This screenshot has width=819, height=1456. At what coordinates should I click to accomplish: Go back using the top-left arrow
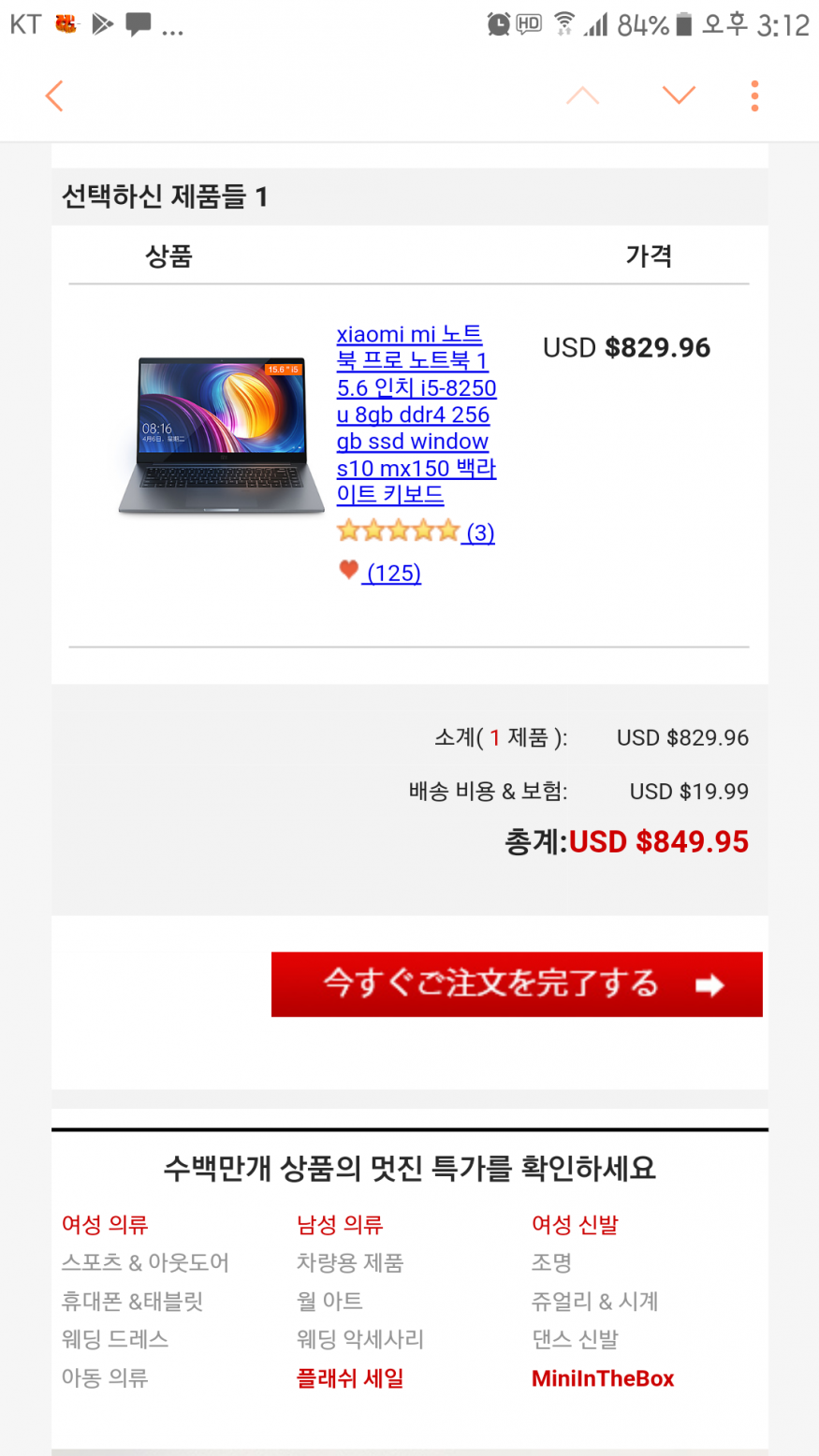pos(54,95)
